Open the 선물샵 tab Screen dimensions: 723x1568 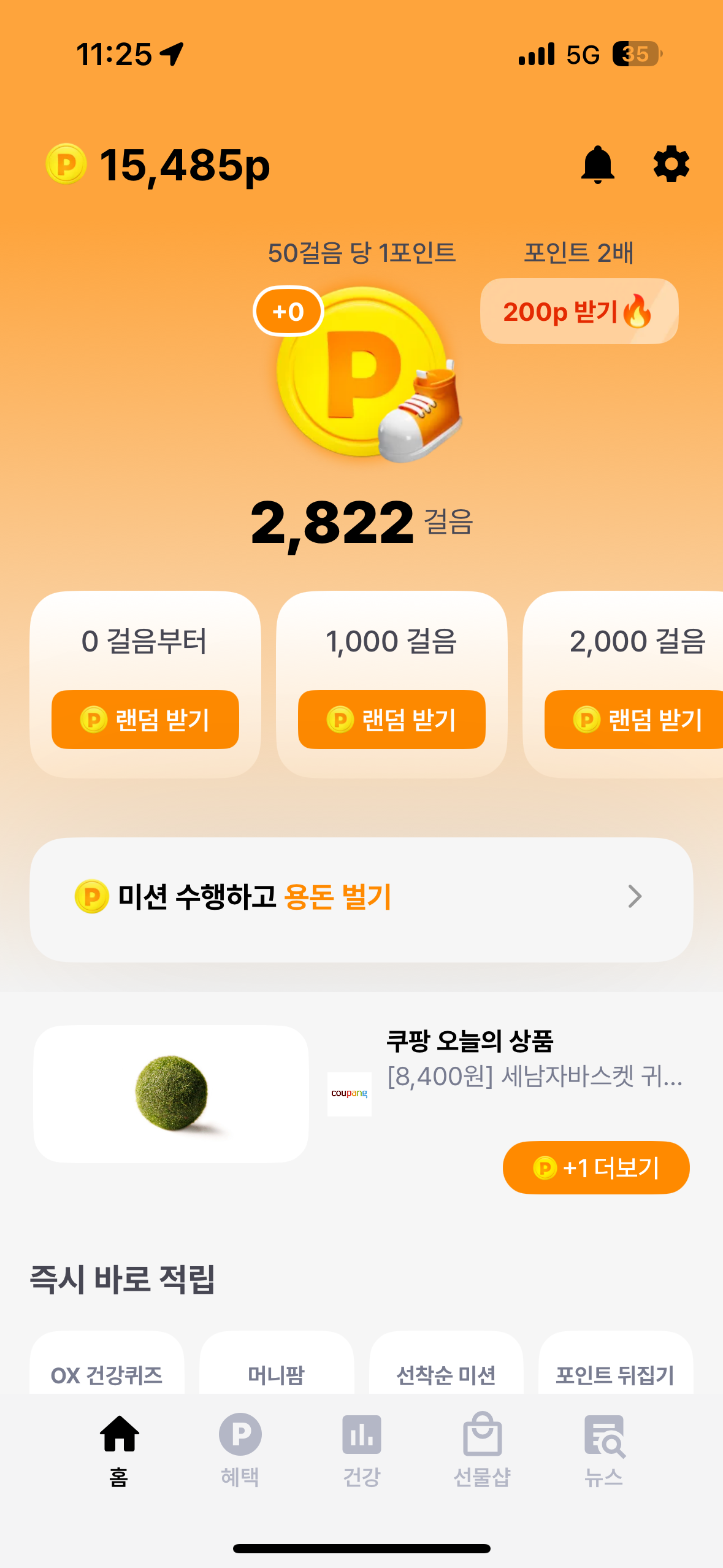482,1449
